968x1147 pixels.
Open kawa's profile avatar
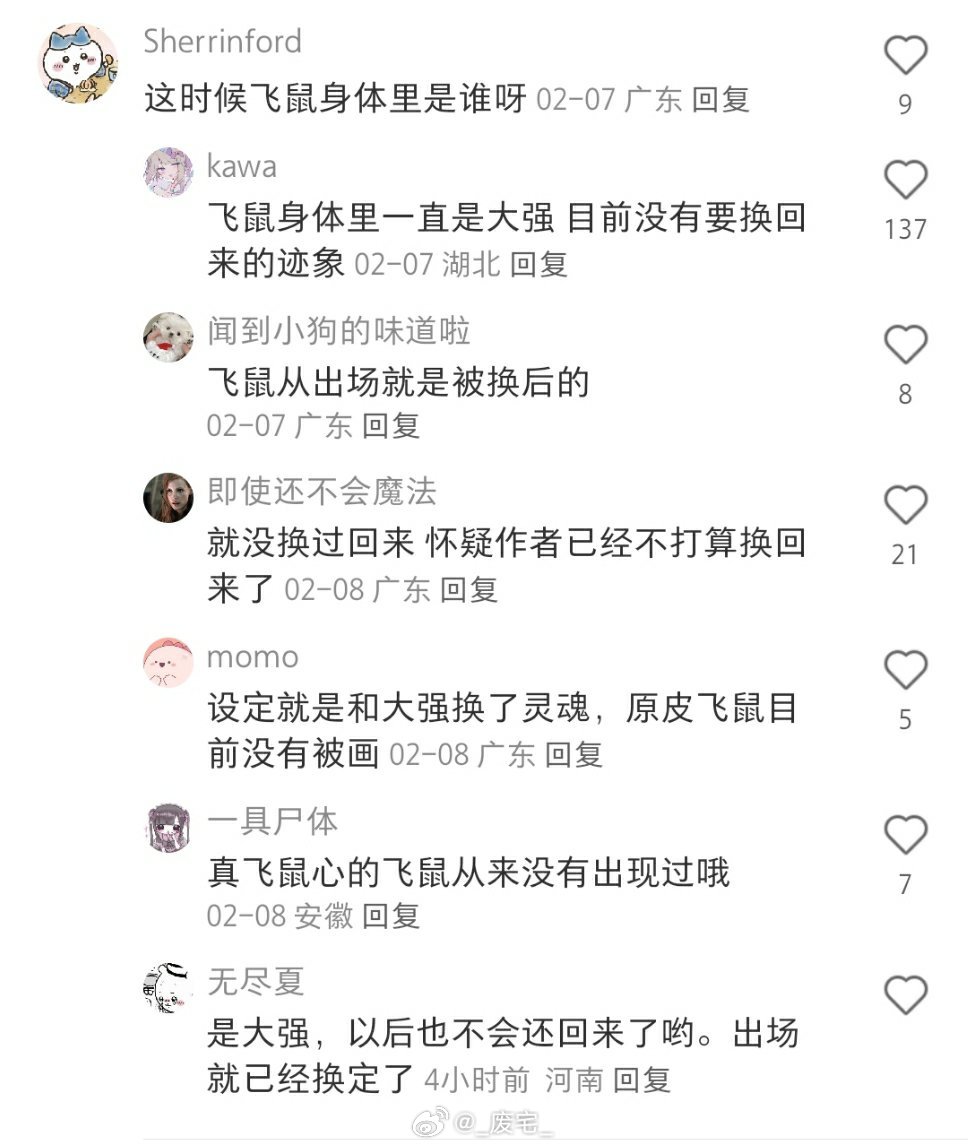(x=168, y=172)
